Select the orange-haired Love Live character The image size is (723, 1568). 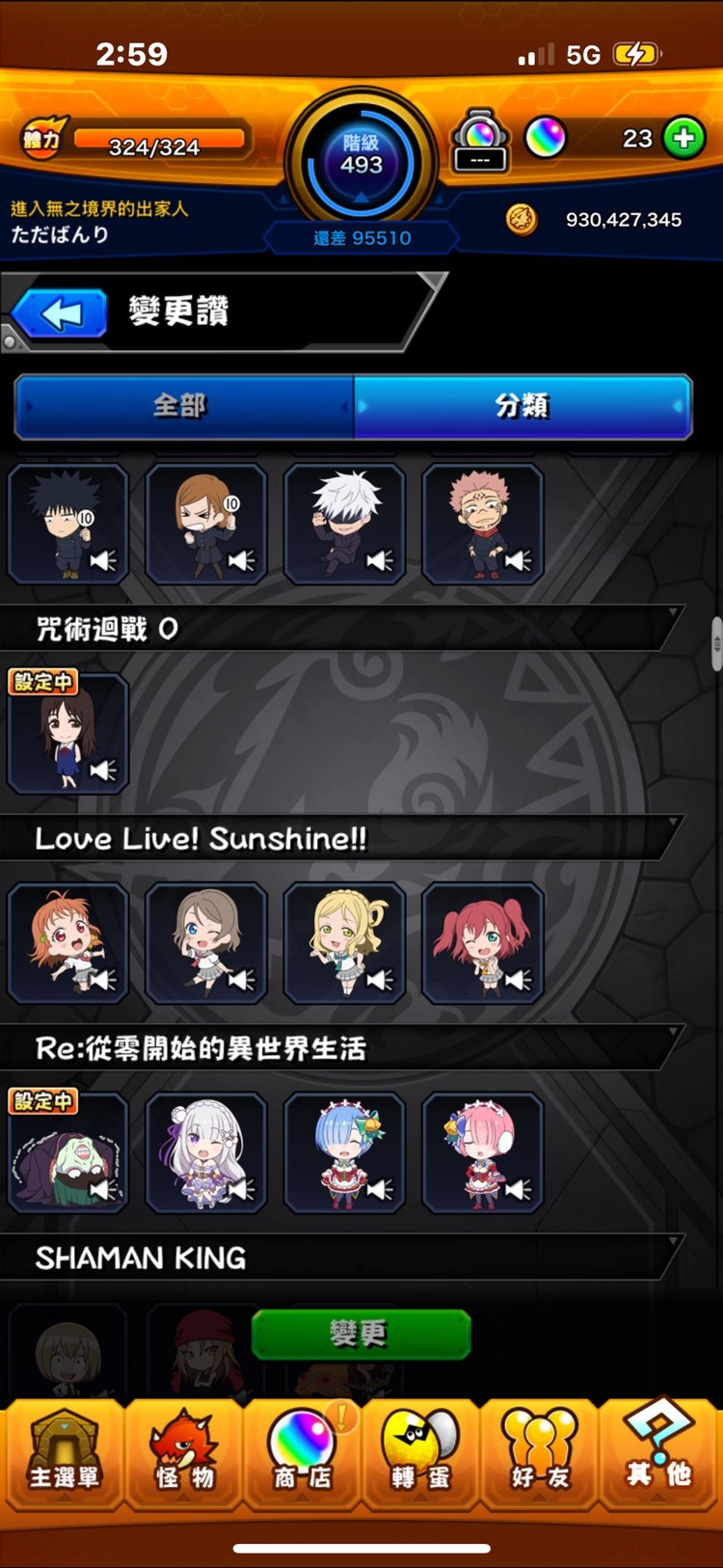point(67,943)
